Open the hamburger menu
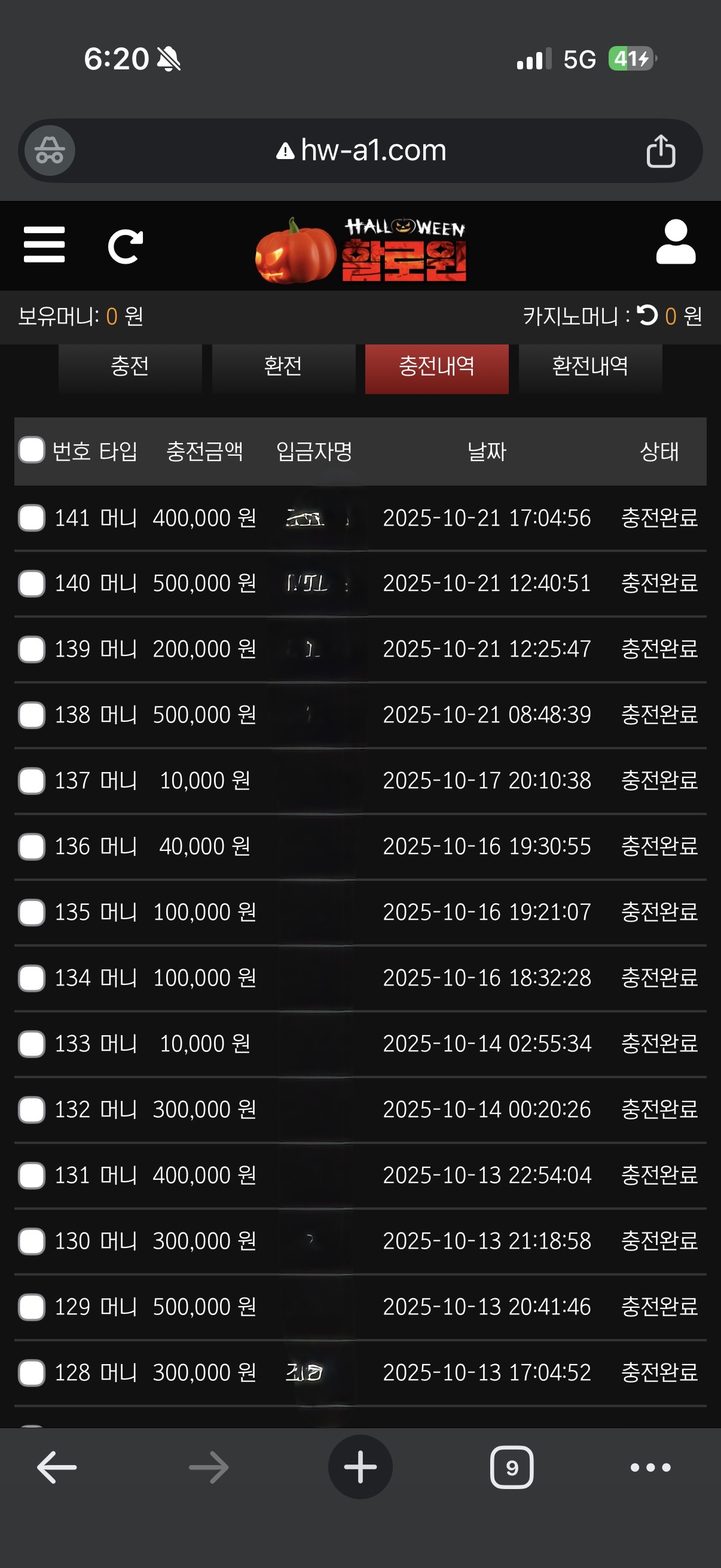The width and height of the screenshot is (721, 1568). coord(44,245)
